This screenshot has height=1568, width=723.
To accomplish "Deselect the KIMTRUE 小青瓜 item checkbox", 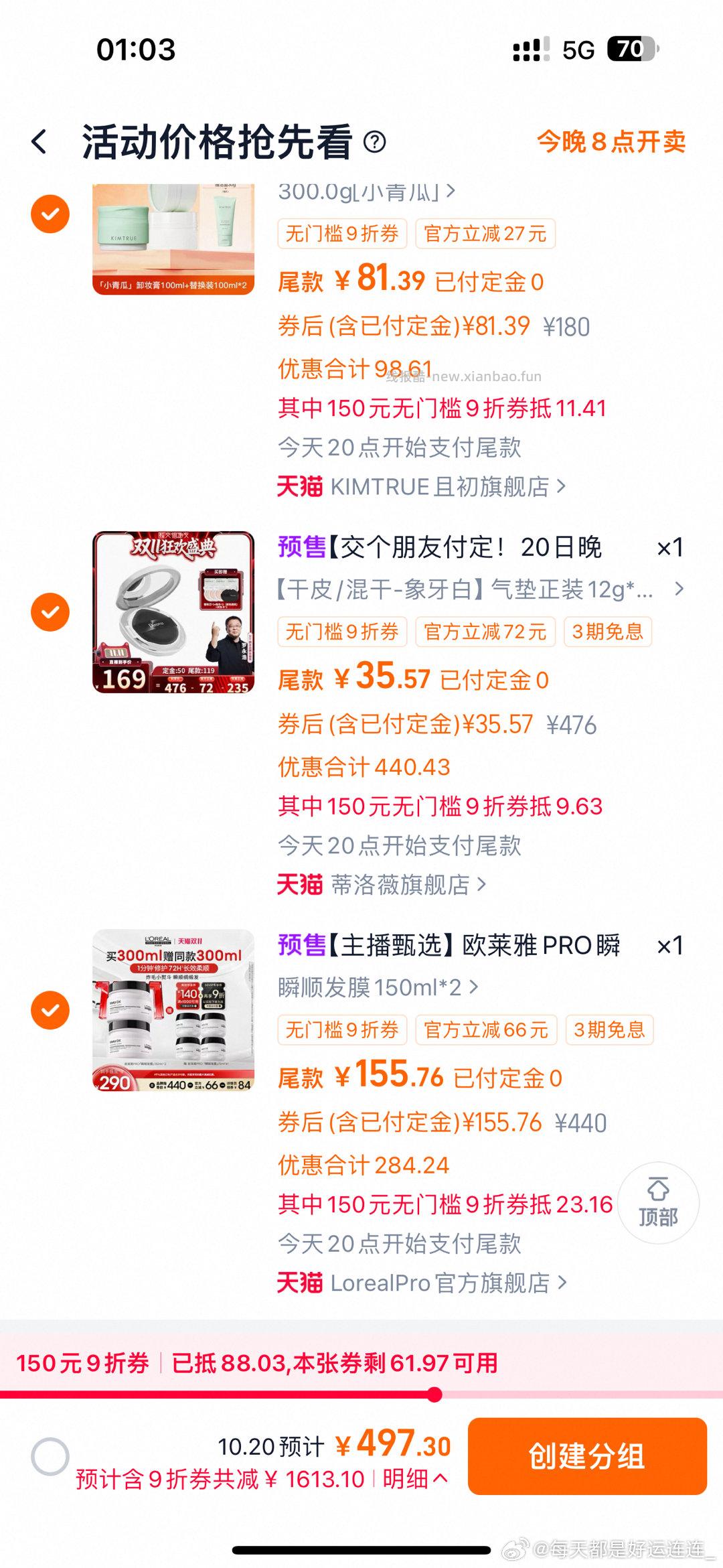I will pos(49,214).
